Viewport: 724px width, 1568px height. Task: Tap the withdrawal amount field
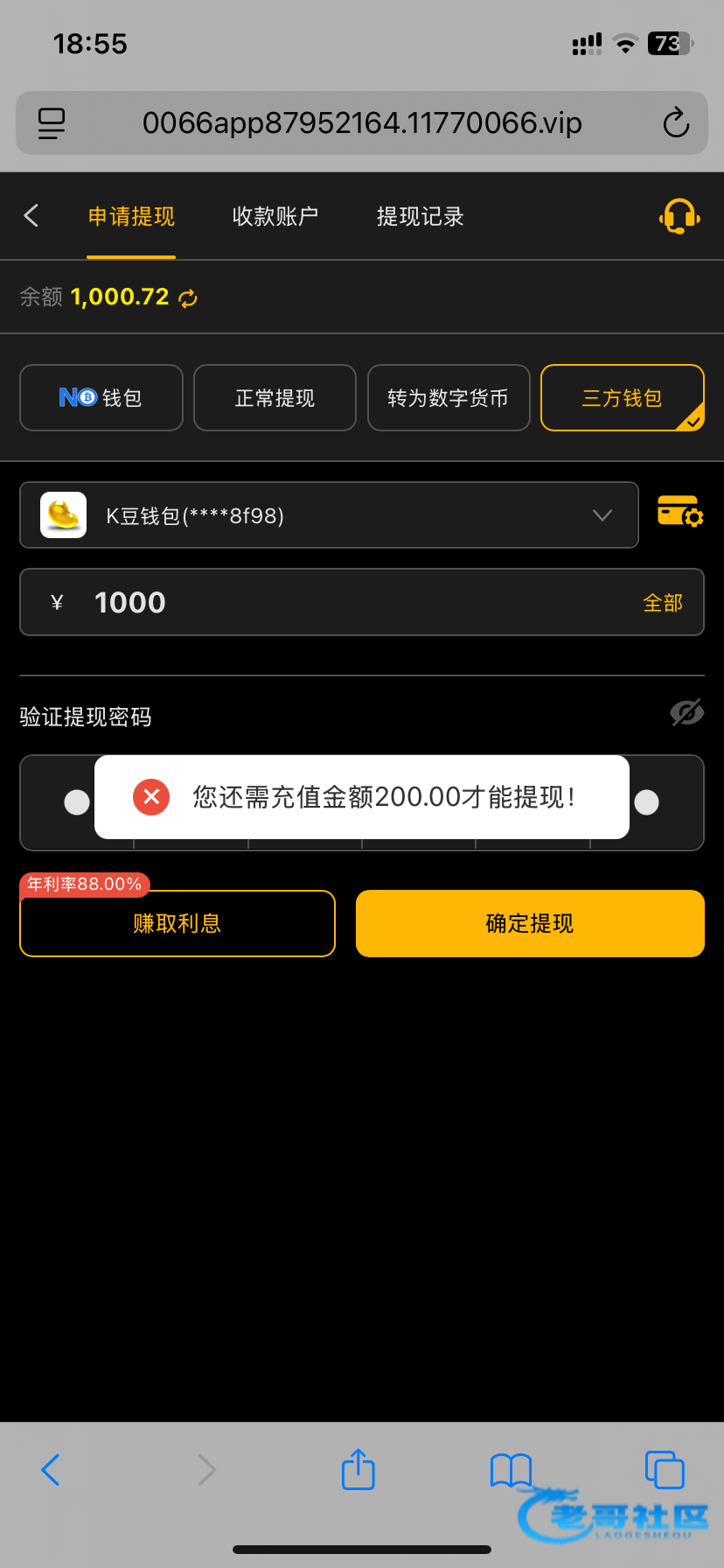pos(350,603)
